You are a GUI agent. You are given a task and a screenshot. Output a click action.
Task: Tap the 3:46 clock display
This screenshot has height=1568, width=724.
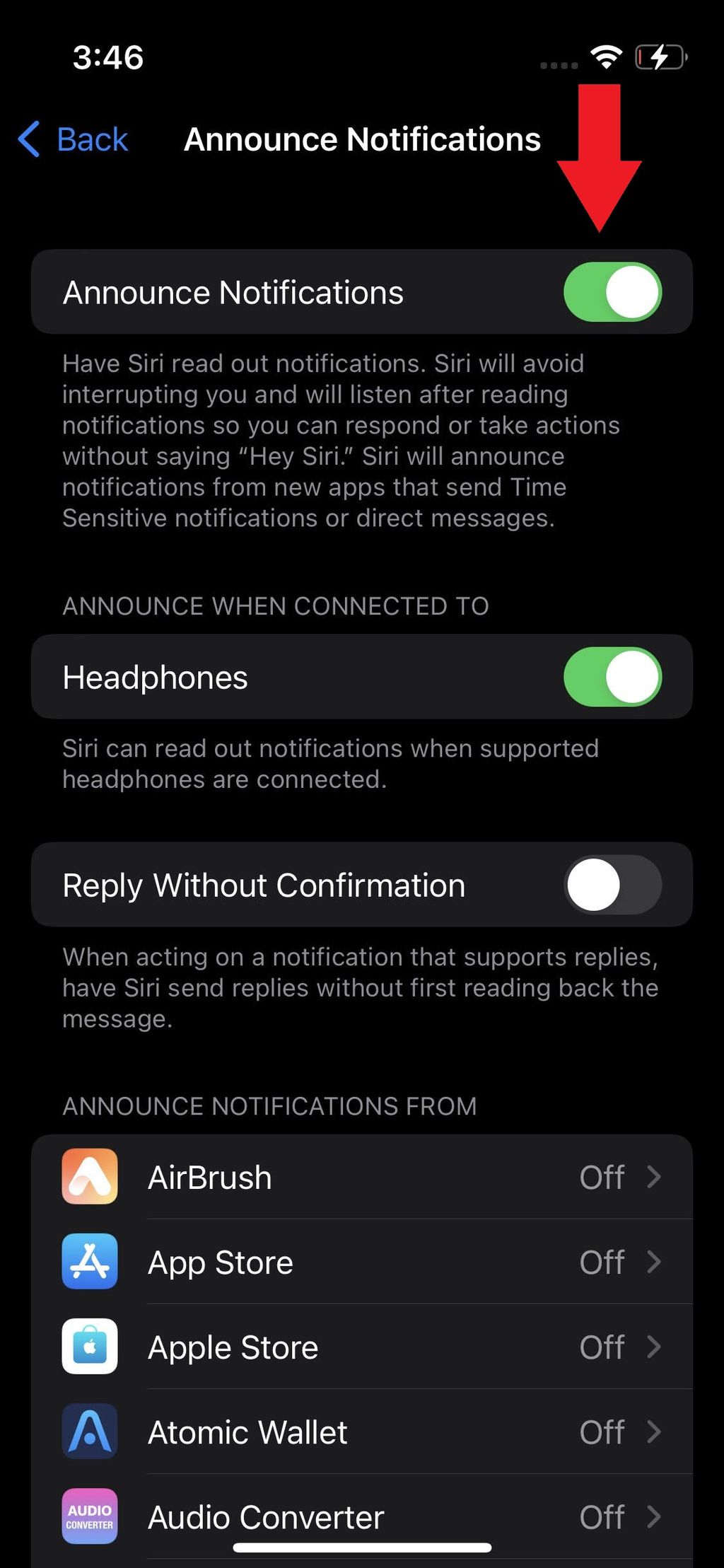[107, 58]
